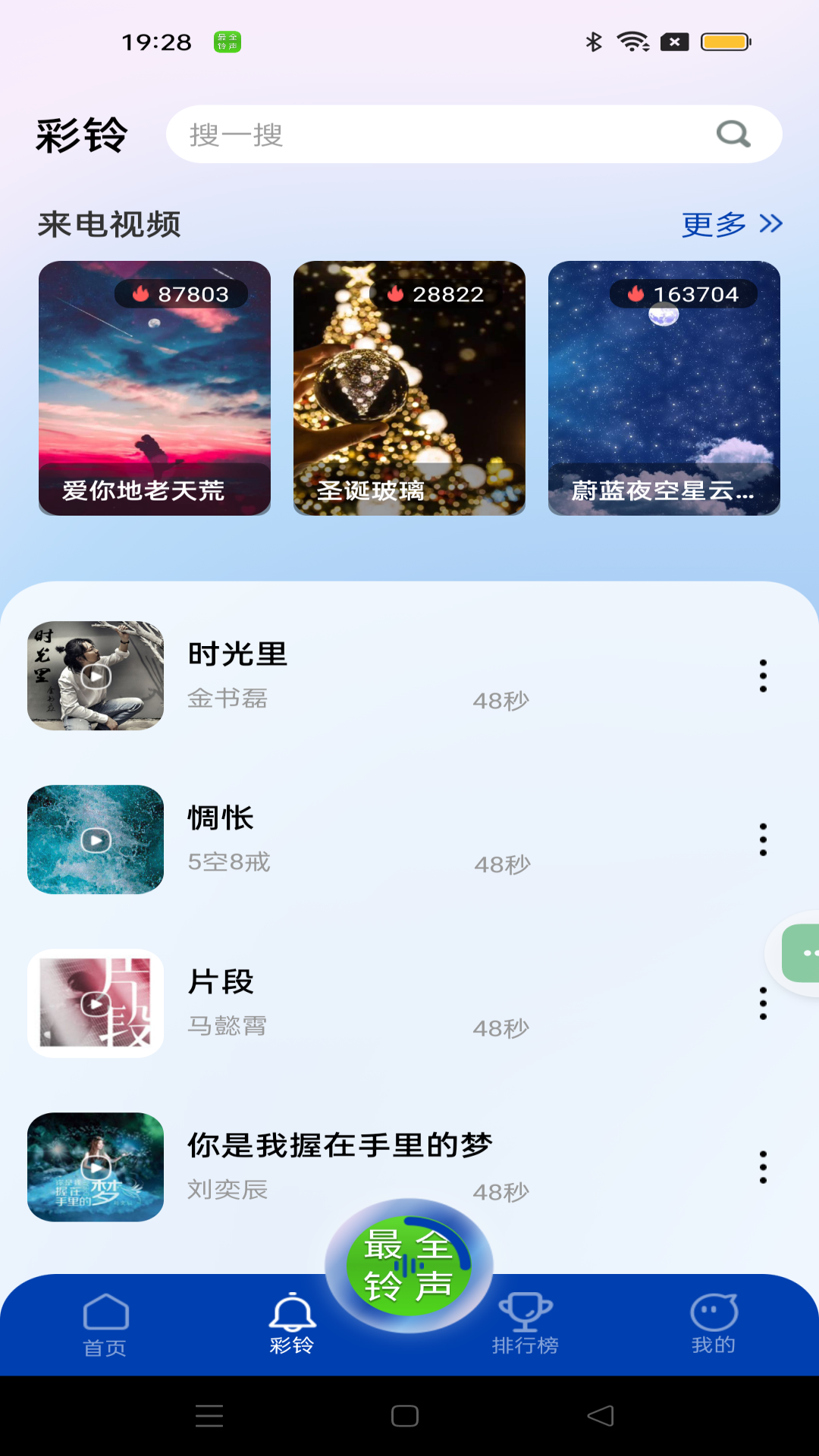819x1456 pixels.
Task: Switch to the 排行榜 tab
Action: click(x=525, y=1324)
